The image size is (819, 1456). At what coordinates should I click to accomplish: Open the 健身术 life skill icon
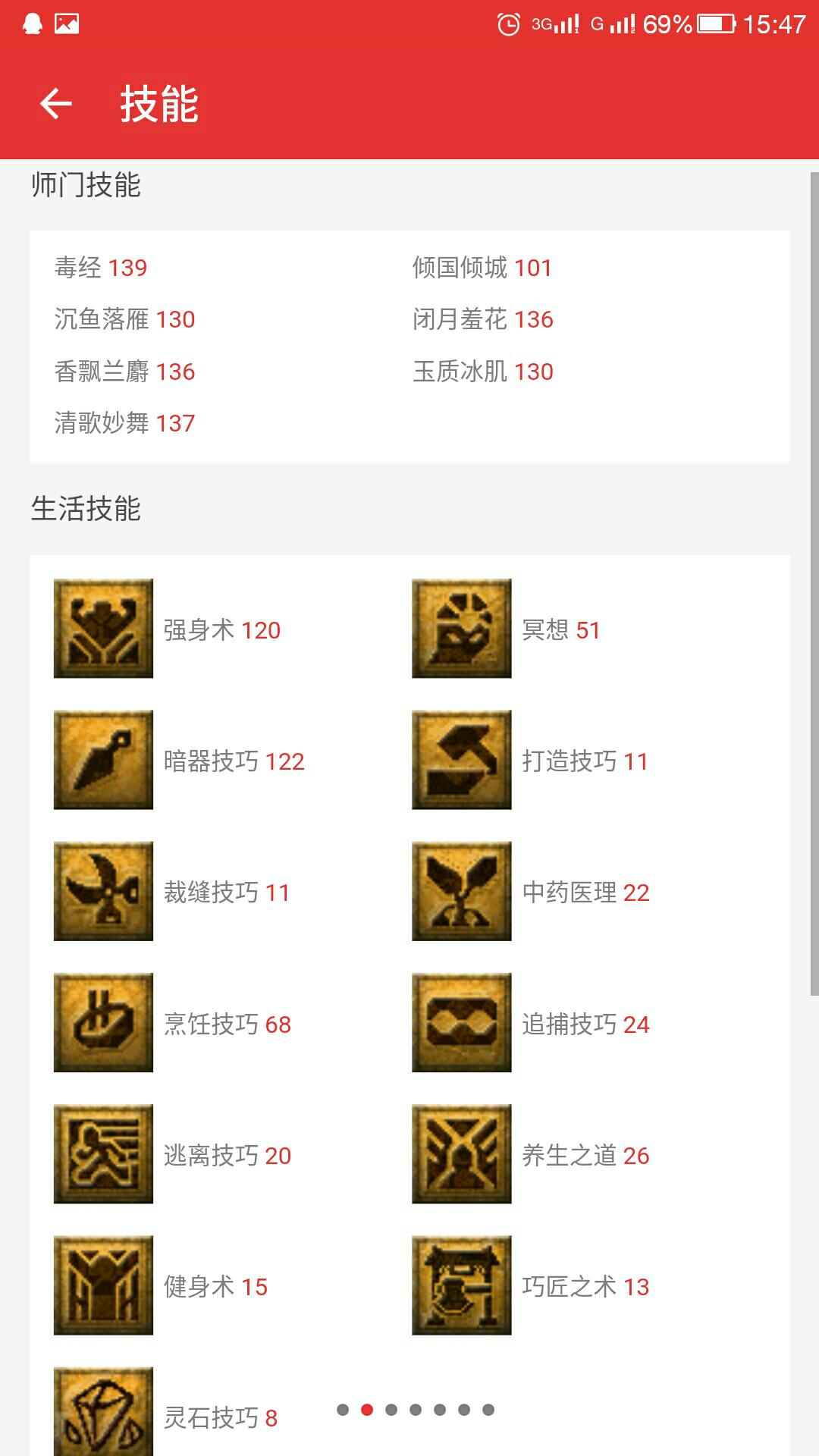coord(103,1285)
